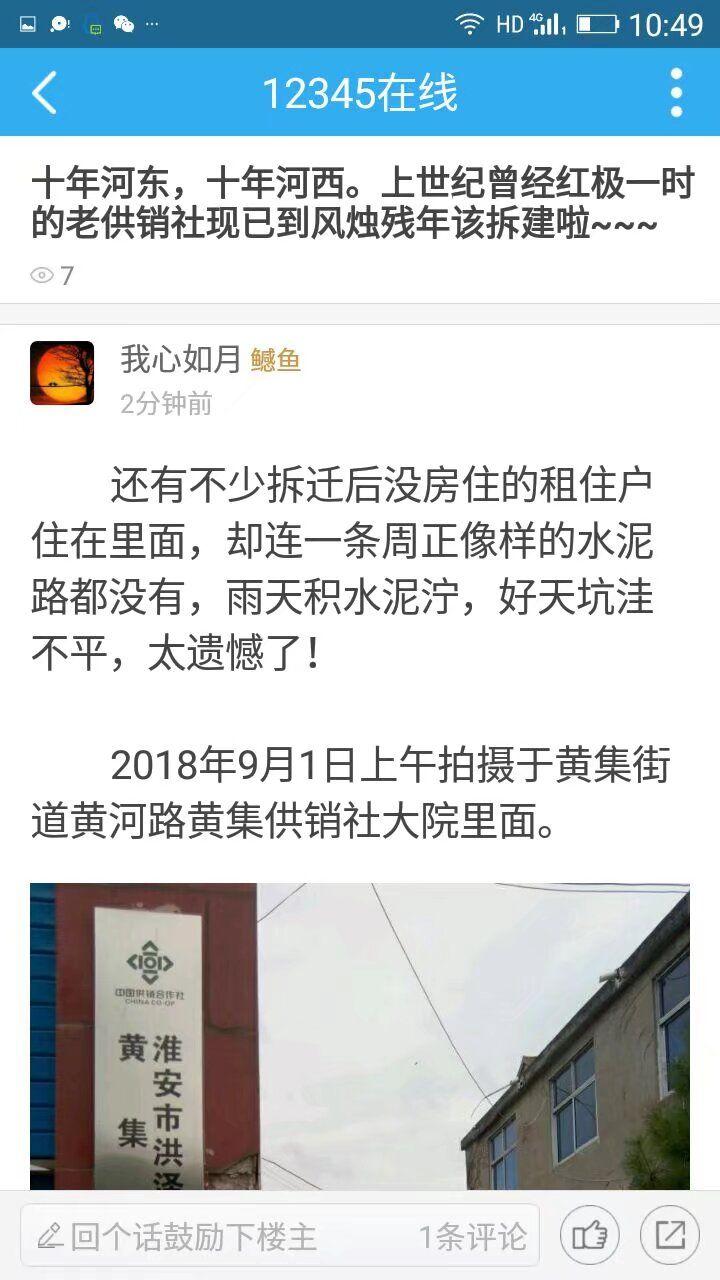Like this post with the thumbs-up

click(x=590, y=1237)
